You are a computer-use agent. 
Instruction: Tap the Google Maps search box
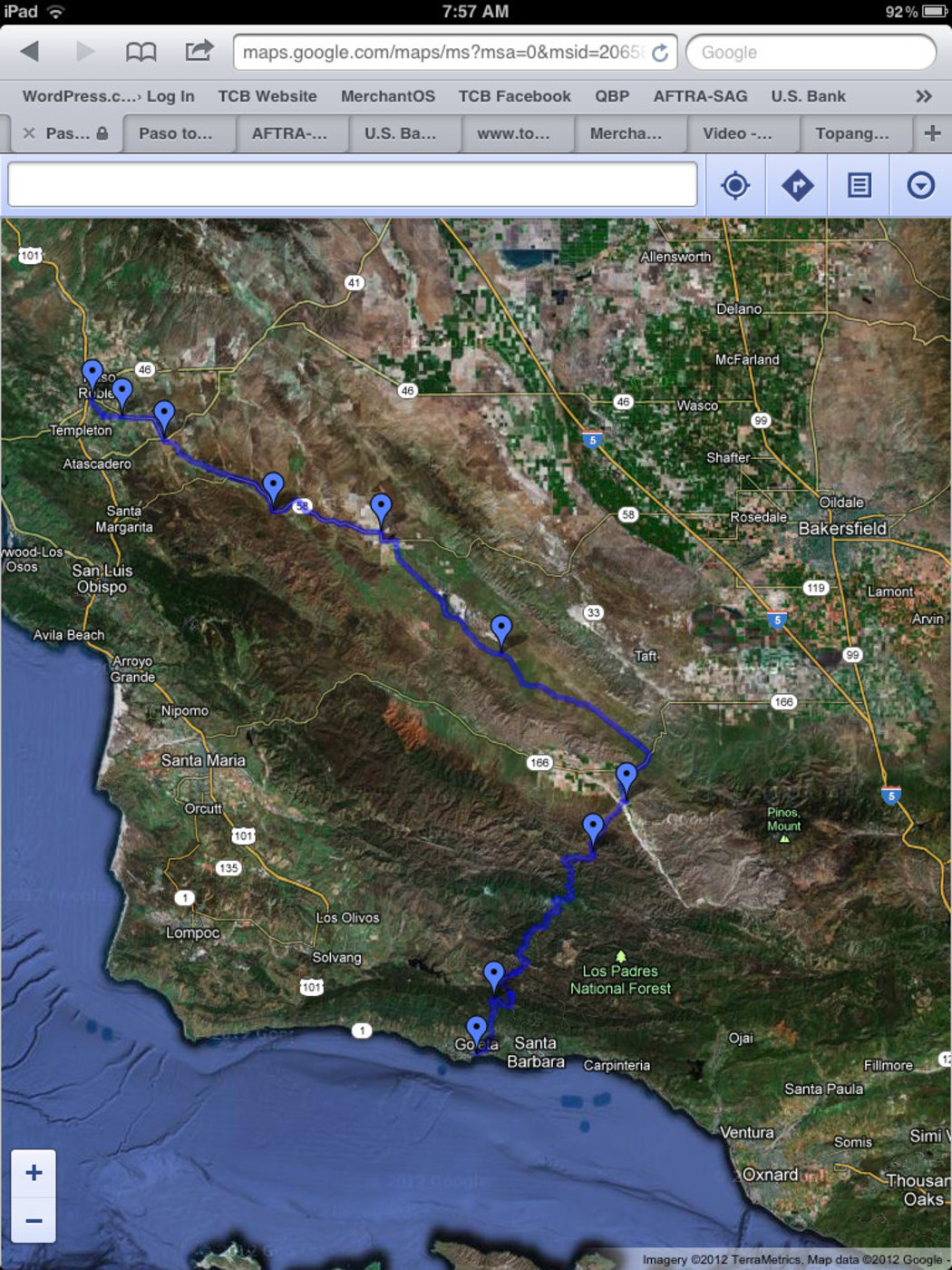pyautogui.click(x=352, y=185)
